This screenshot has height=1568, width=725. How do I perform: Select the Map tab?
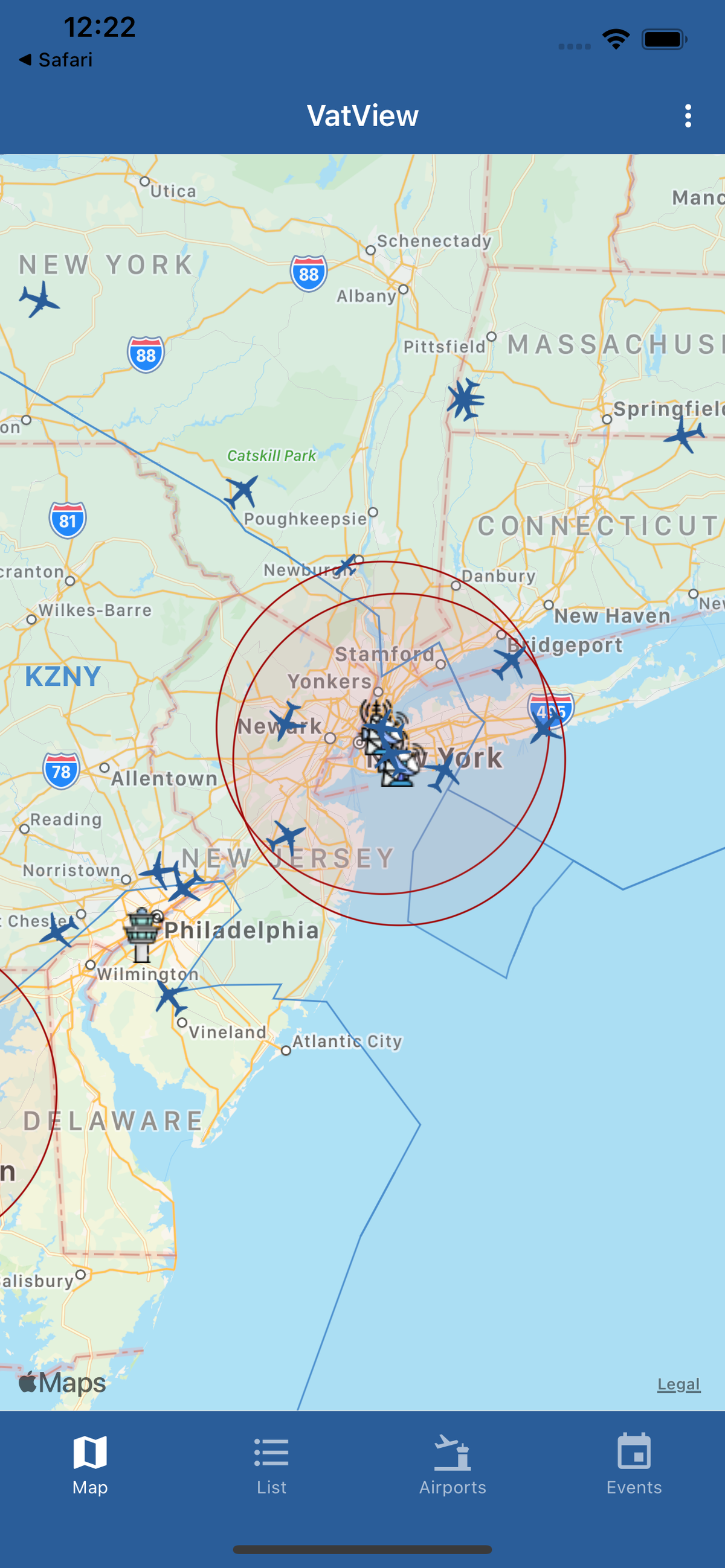(x=90, y=1465)
